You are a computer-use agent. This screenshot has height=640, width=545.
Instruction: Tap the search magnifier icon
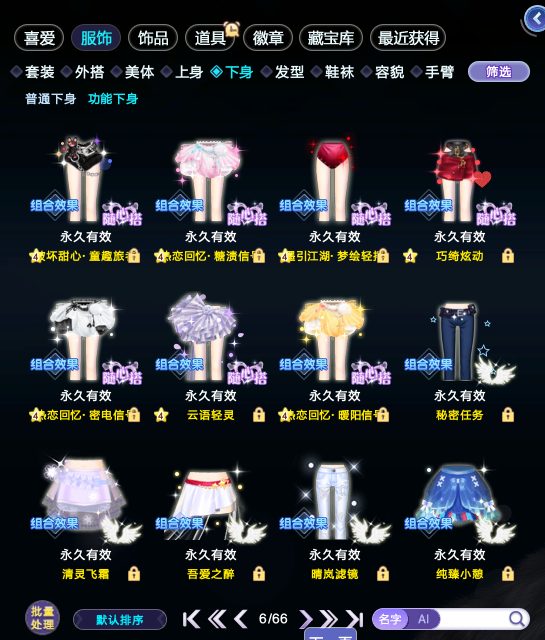click(x=517, y=619)
